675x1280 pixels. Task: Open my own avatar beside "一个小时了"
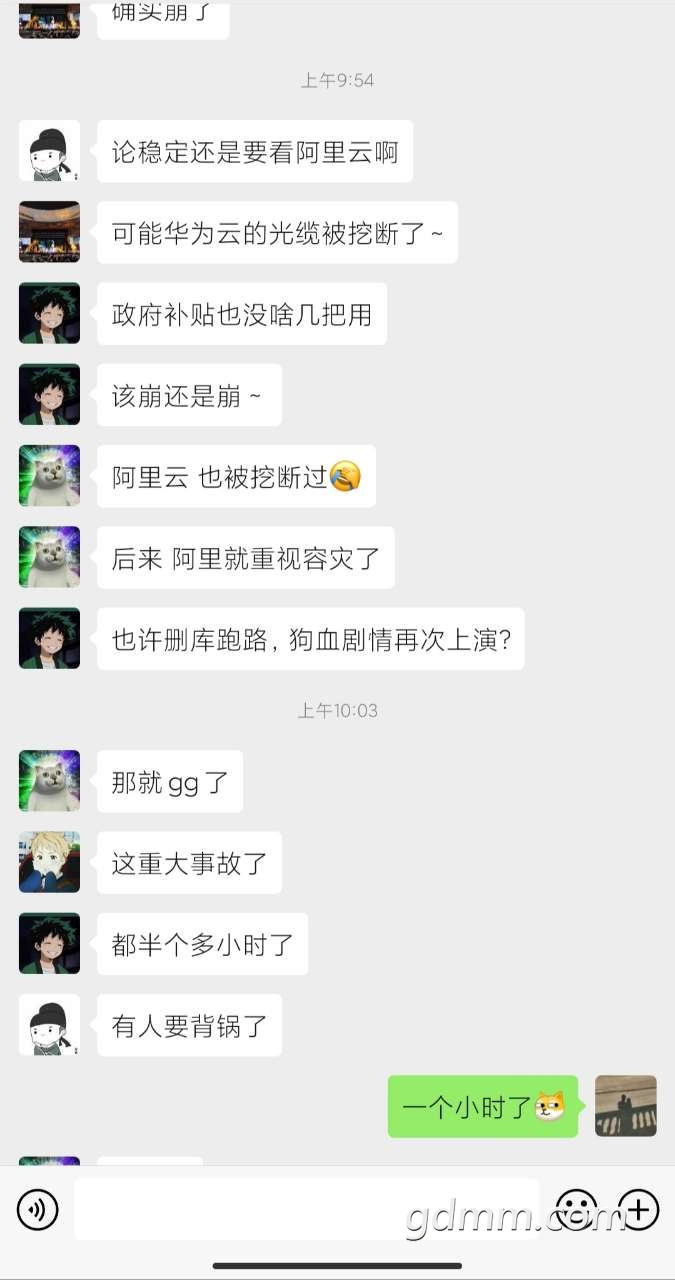point(625,1106)
